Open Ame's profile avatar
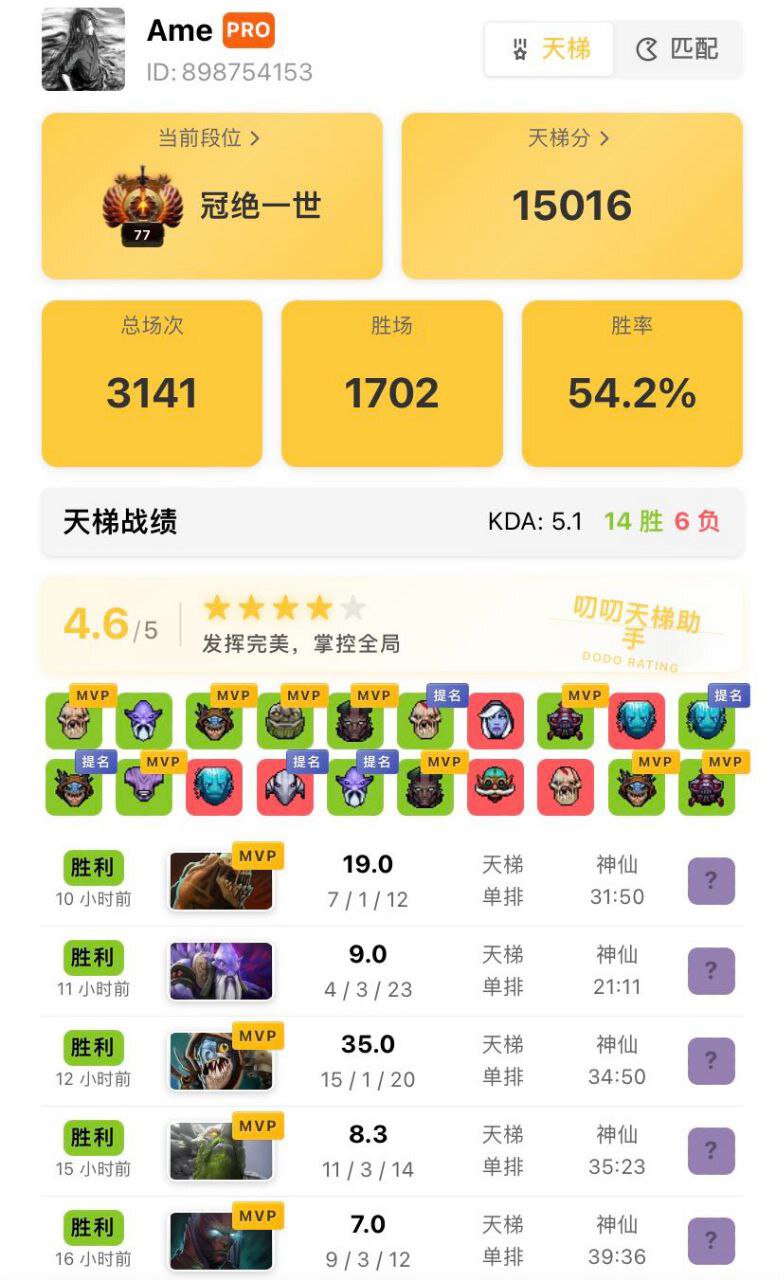This screenshot has width=784, height=1280. (83, 49)
